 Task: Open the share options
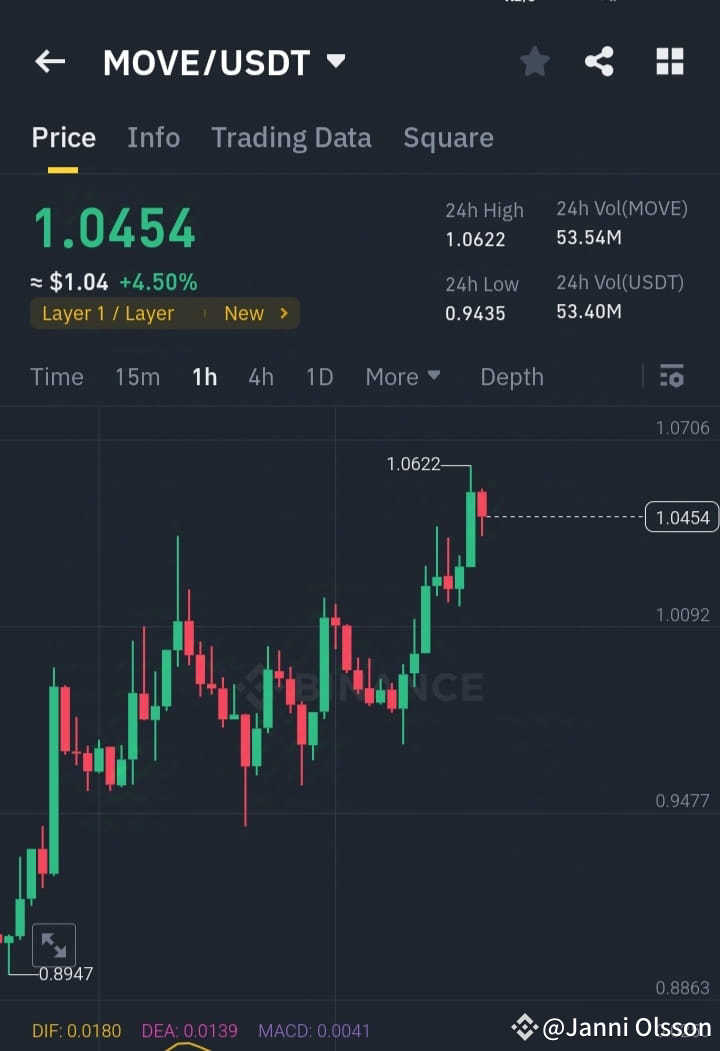click(x=599, y=61)
